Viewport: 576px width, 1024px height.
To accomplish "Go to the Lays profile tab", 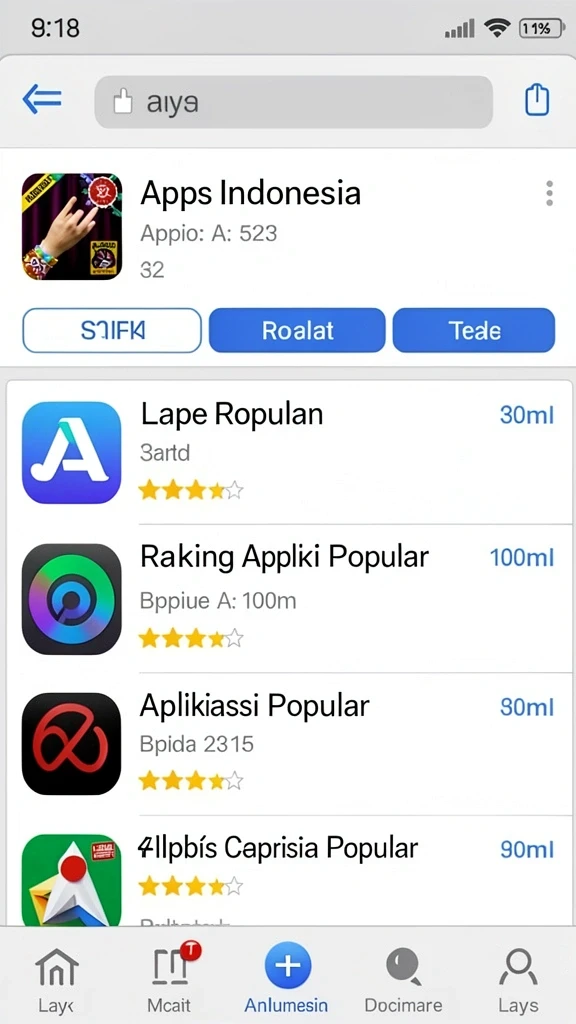I will pyautogui.click(x=519, y=979).
